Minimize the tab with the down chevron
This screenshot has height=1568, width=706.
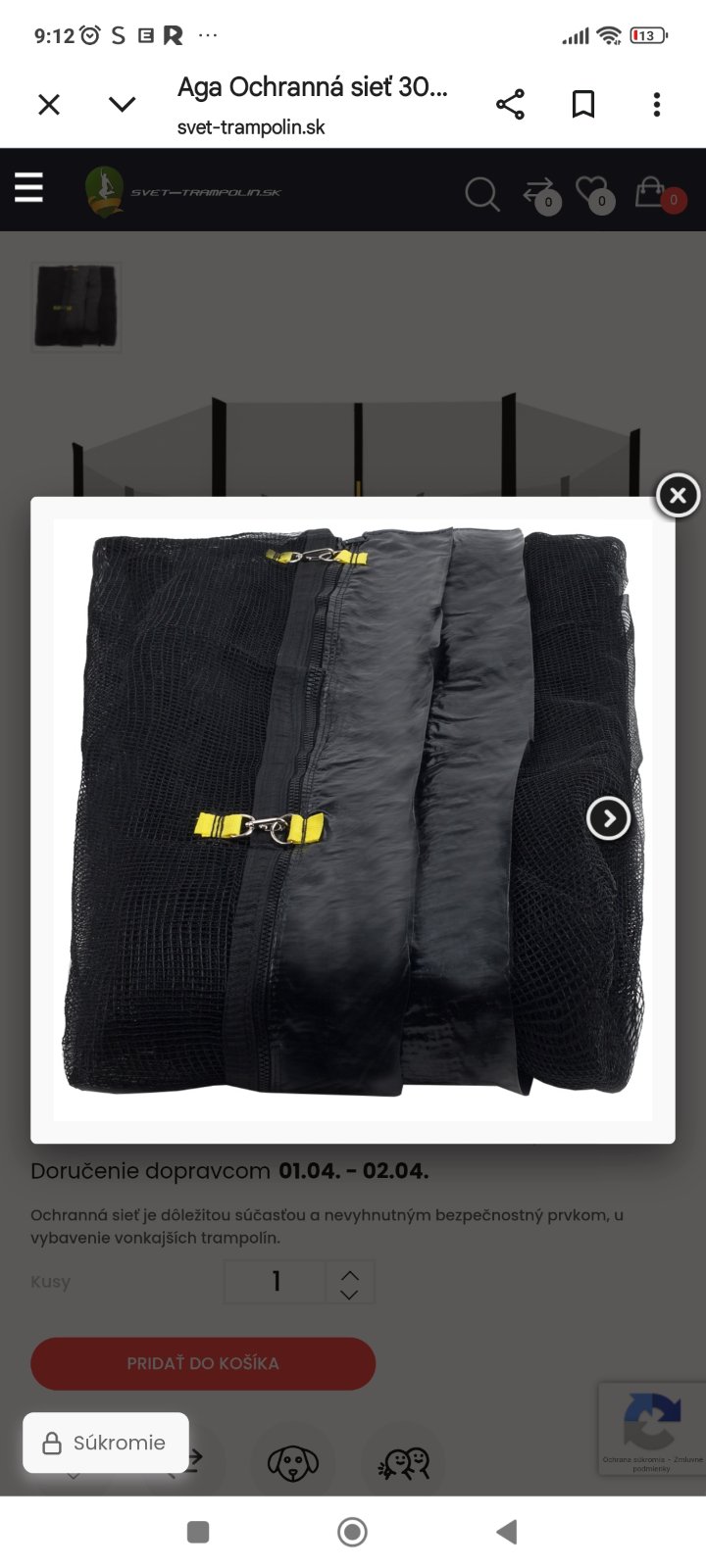[x=122, y=104]
